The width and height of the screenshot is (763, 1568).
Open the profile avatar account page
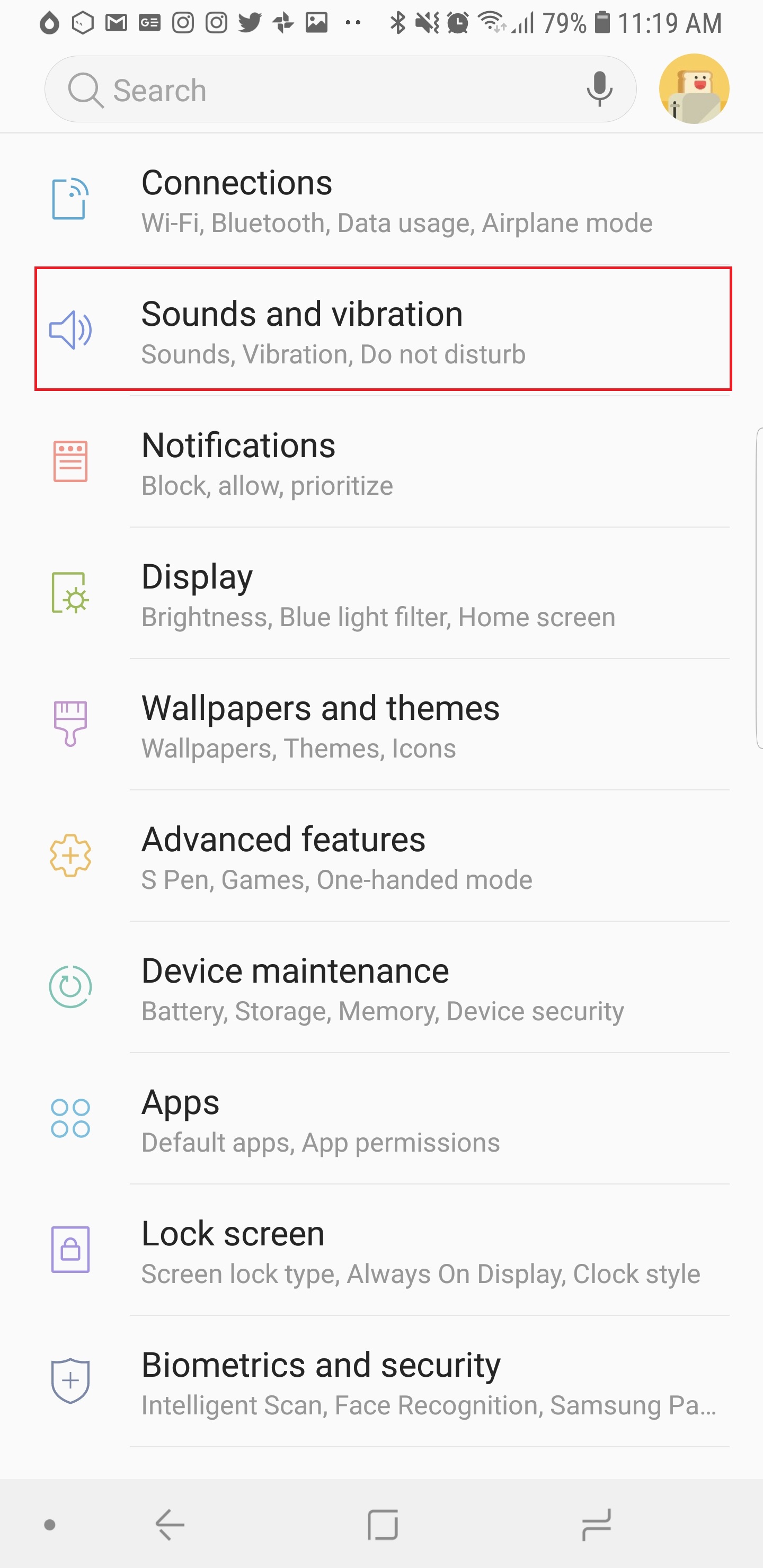(694, 89)
